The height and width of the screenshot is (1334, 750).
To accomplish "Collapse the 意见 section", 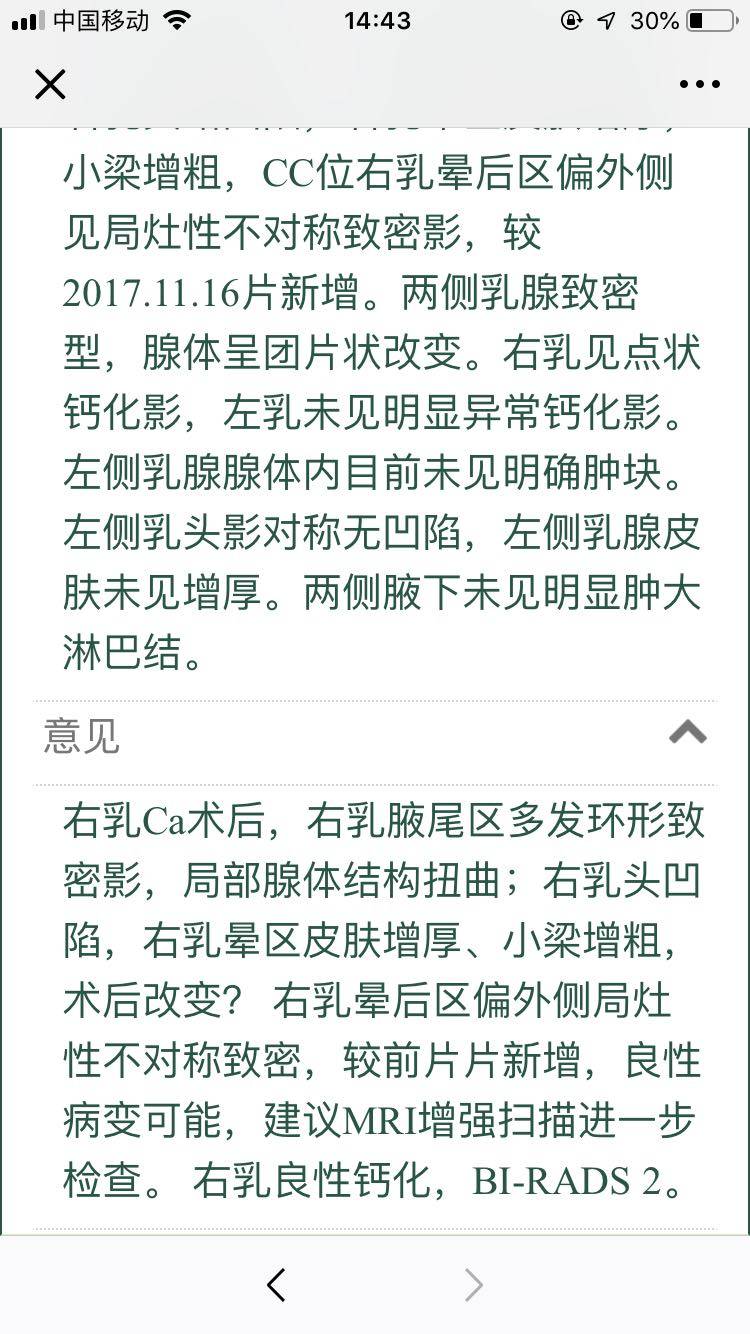I will tap(687, 734).
